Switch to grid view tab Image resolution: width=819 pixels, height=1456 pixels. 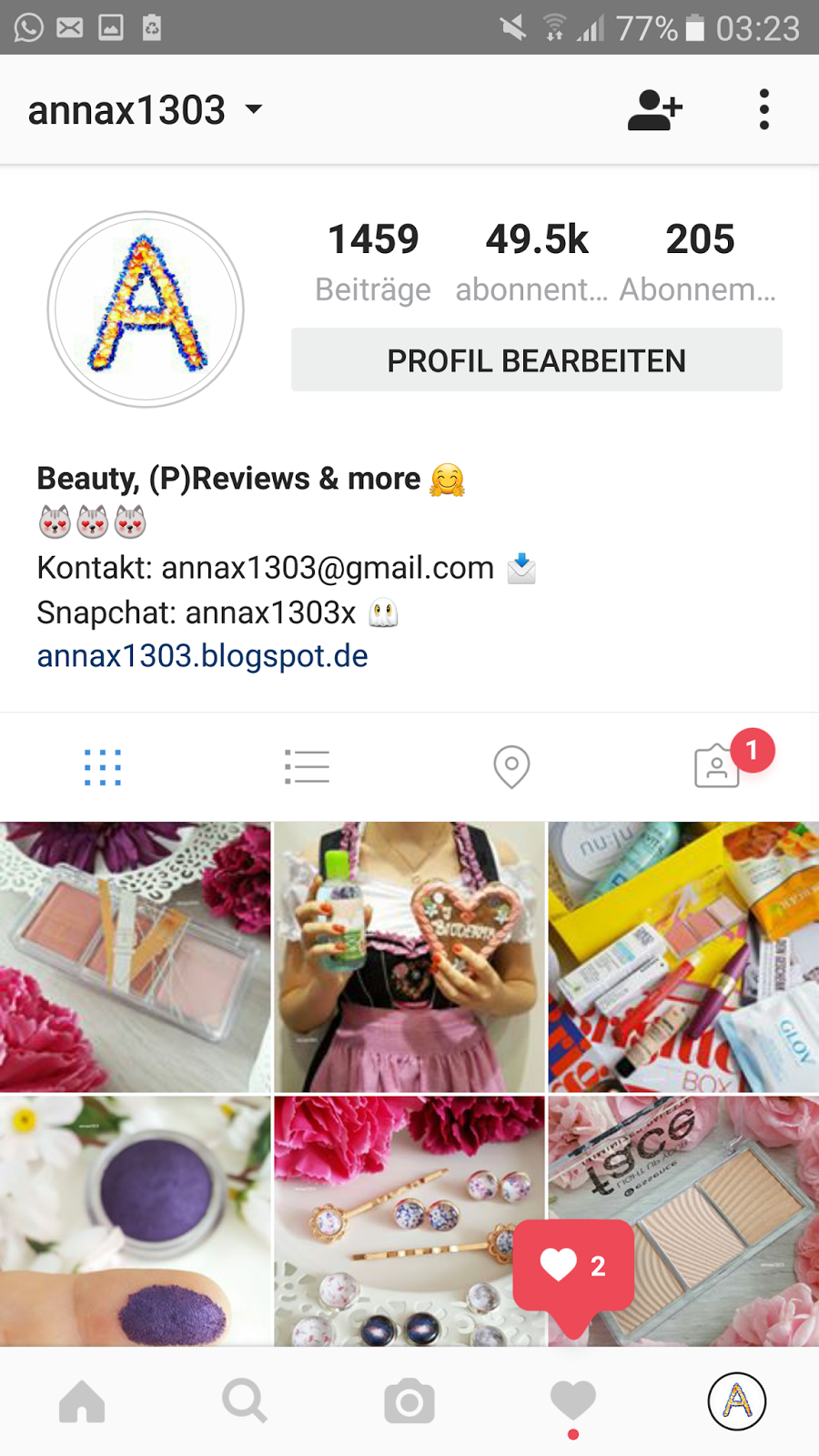coord(103,767)
